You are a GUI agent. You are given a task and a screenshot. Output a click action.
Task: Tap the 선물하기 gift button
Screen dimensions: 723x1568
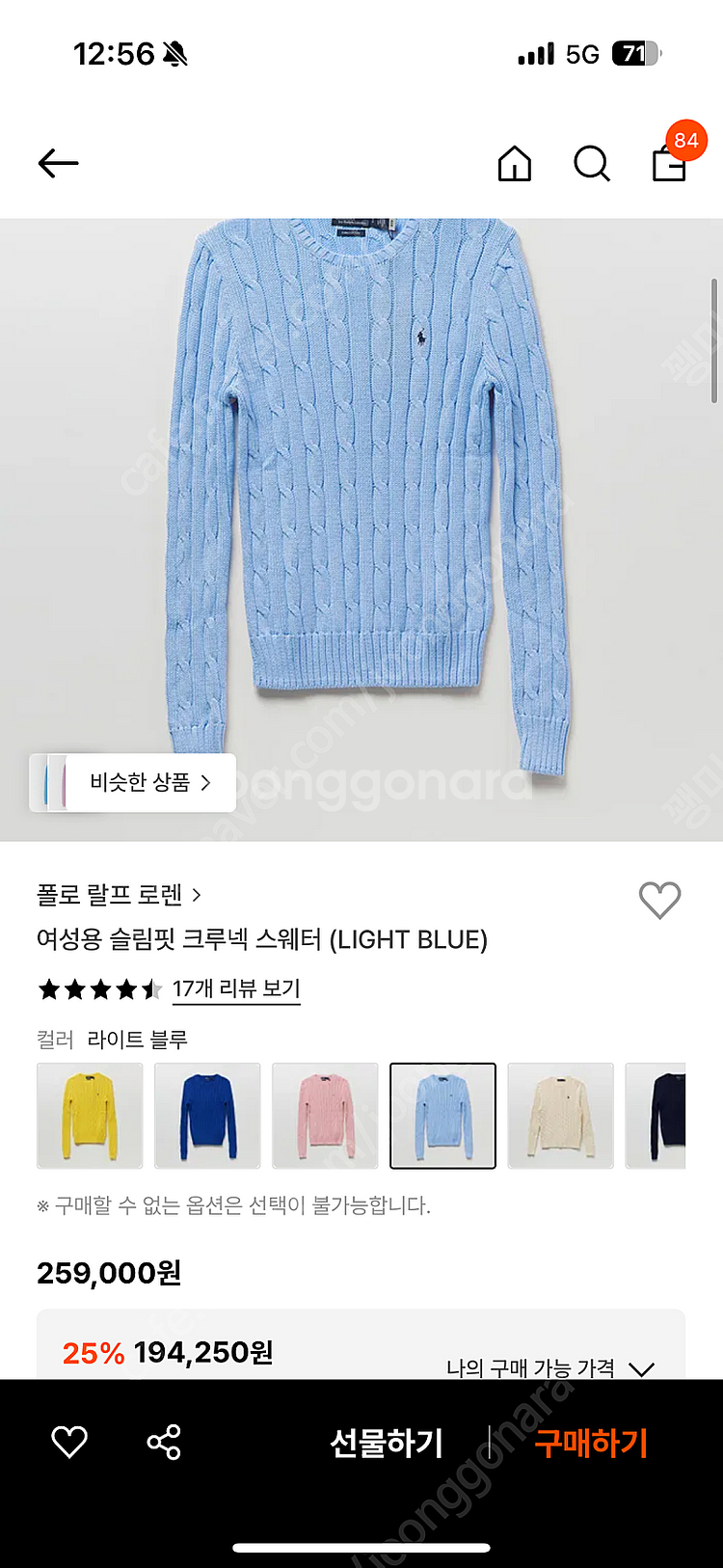click(387, 1443)
